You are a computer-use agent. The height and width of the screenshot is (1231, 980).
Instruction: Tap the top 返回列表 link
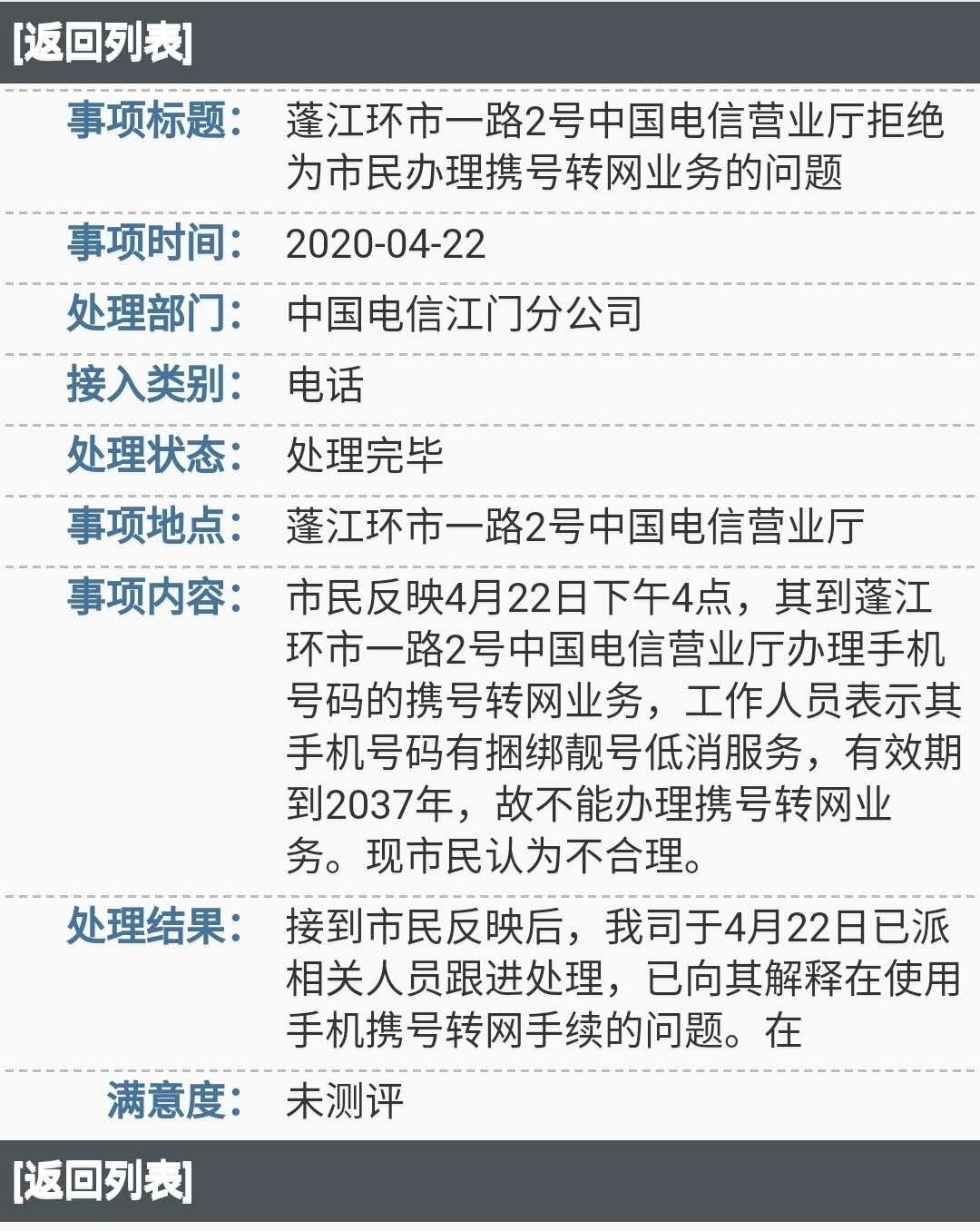pyautogui.click(x=103, y=43)
